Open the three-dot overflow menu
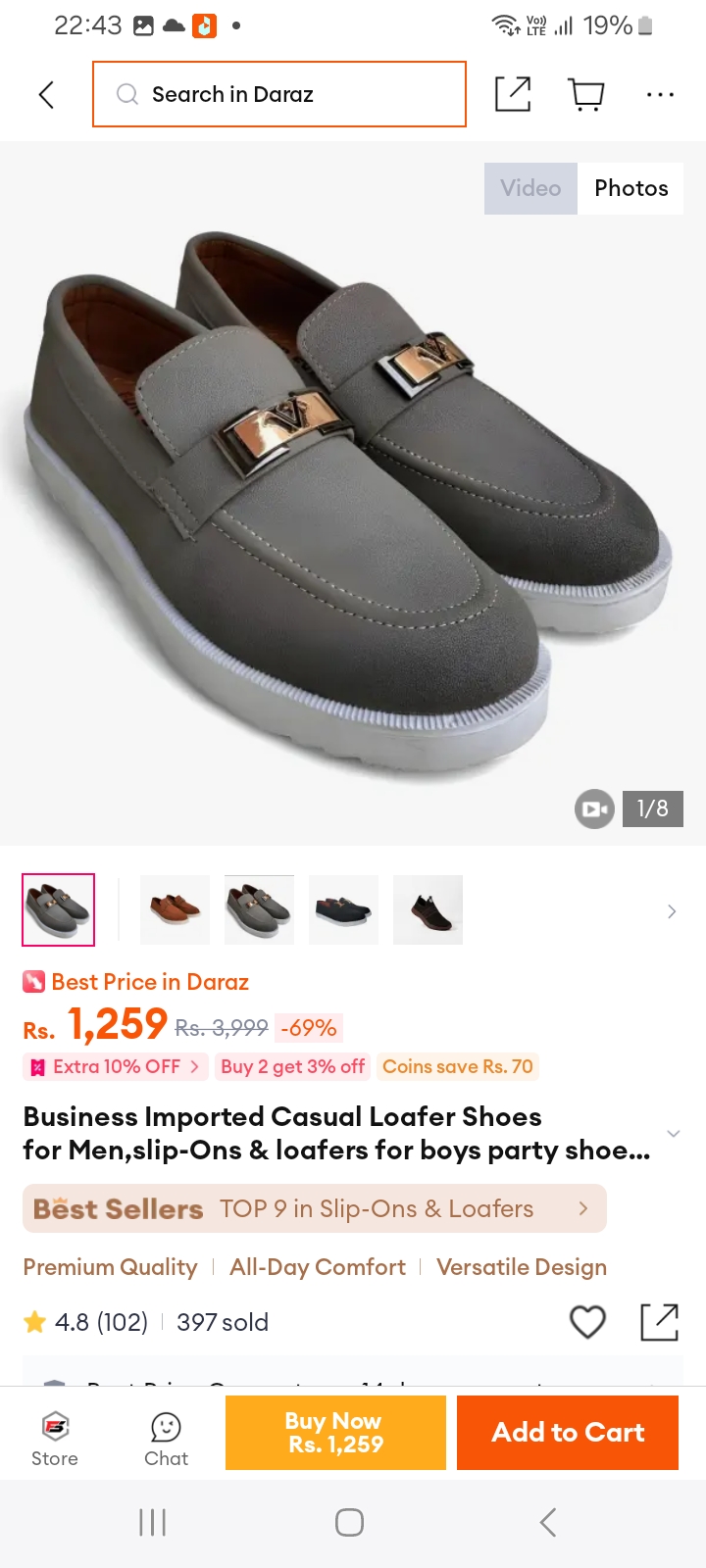This screenshot has height=1568, width=706. 660,95
